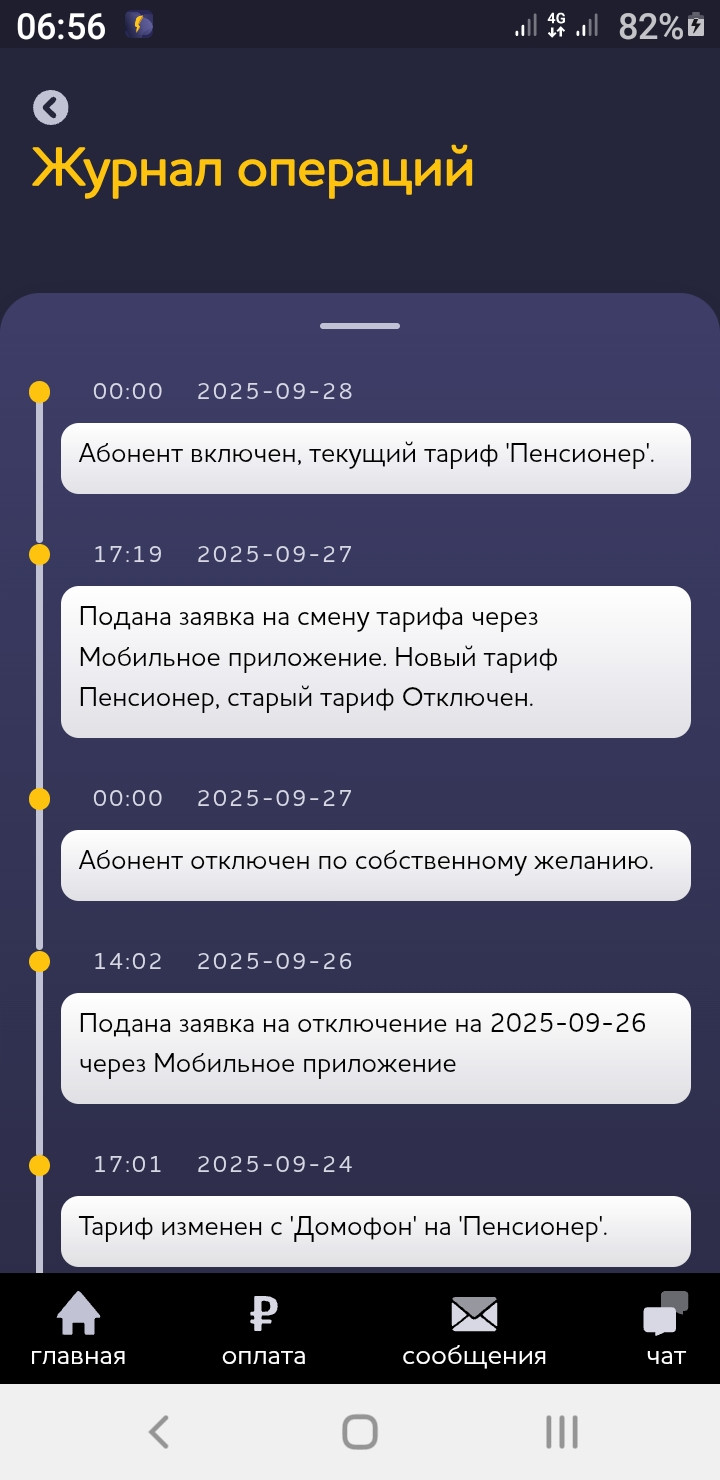This screenshot has width=720, height=1480.
Task: Tap the system home button
Action: tap(360, 1432)
